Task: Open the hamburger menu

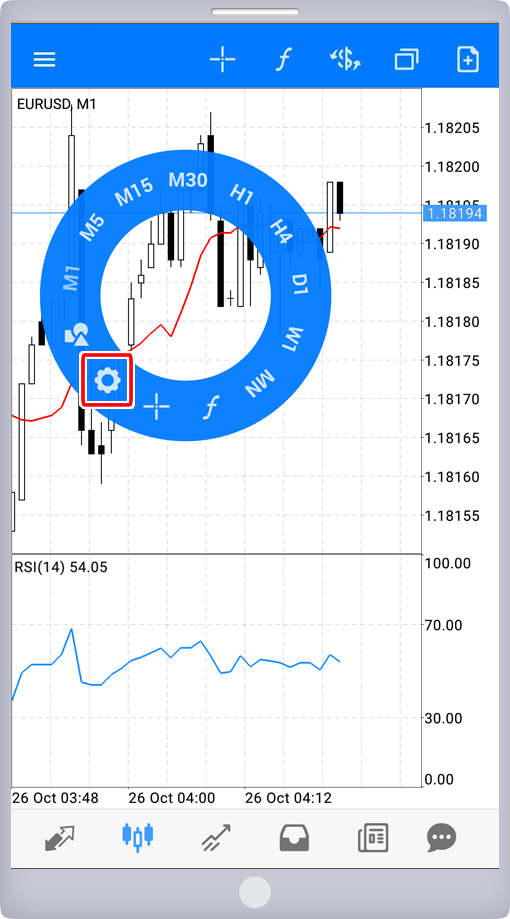Action: coord(44,59)
